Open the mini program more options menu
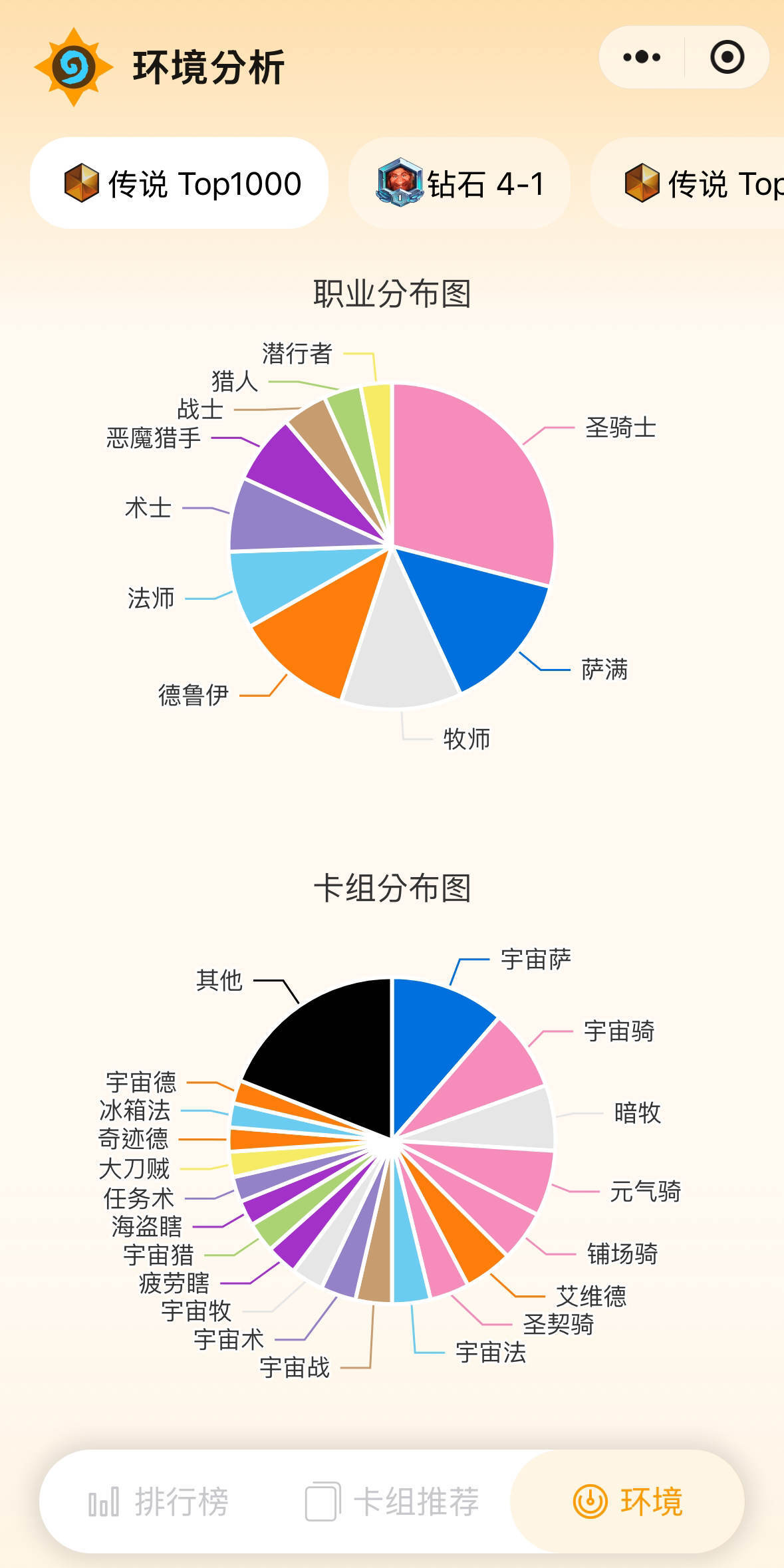Viewport: 784px width, 1568px height. pos(642,57)
